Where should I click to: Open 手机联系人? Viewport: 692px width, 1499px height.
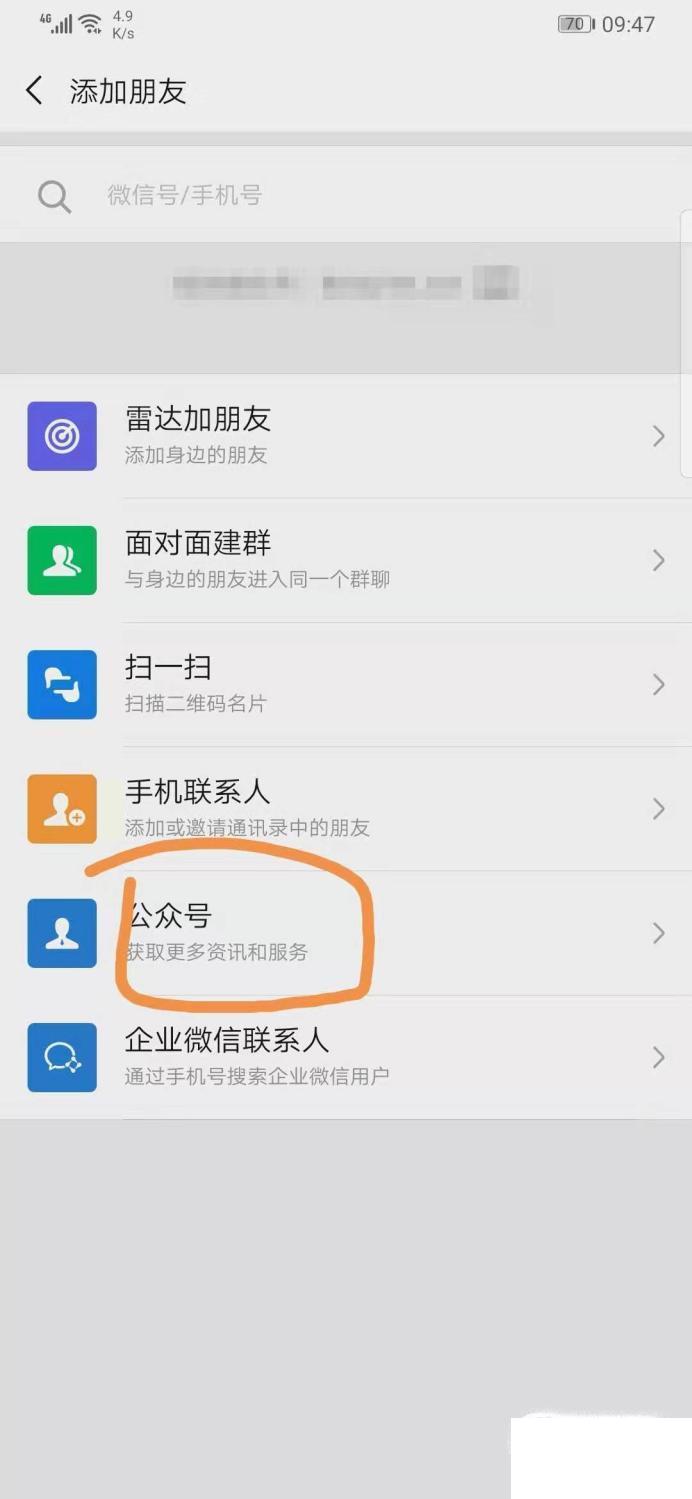click(x=346, y=808)
